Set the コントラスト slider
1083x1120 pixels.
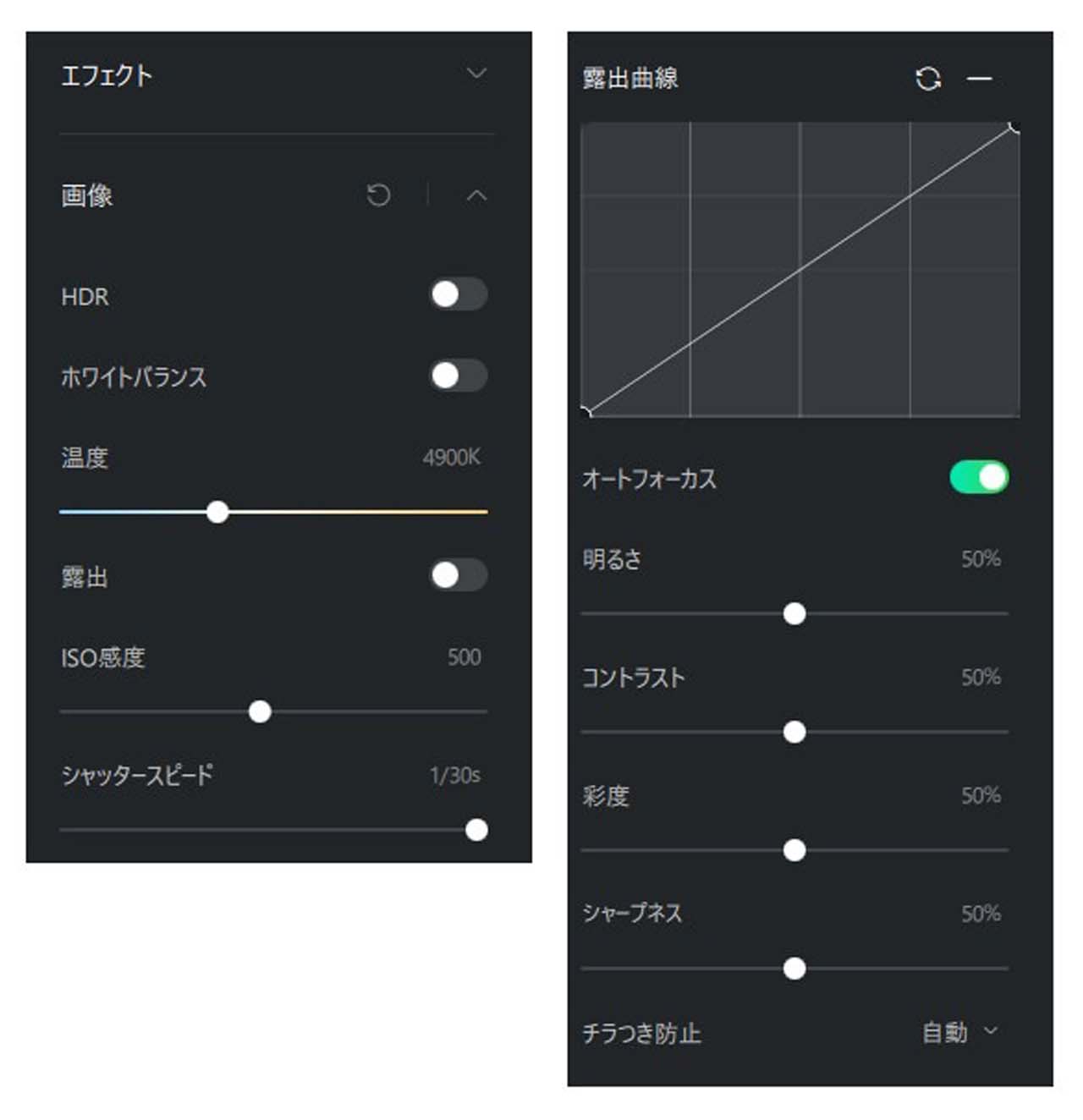794,732
